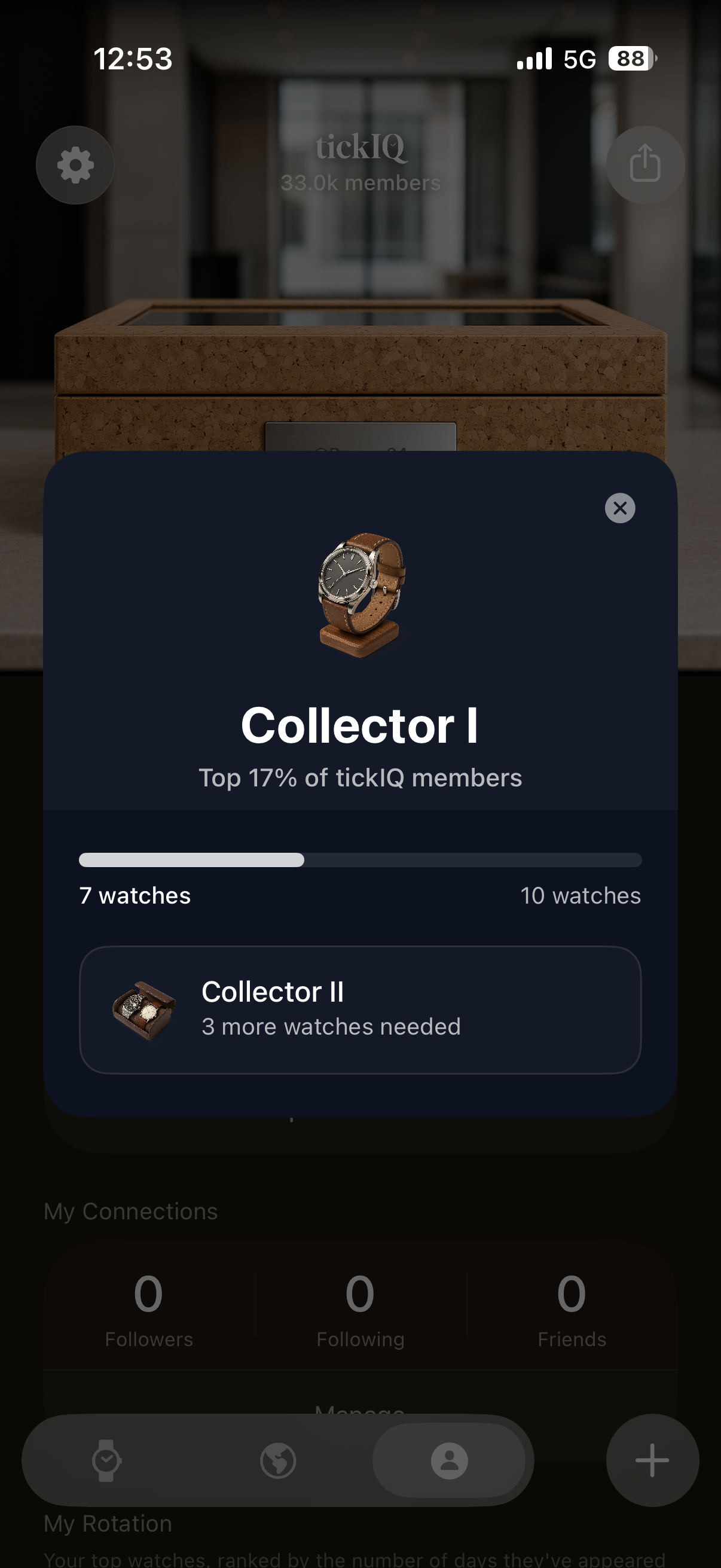721x1568 pixels.
Task: Open the Collector II next level card
Action: pos(359,1009)
